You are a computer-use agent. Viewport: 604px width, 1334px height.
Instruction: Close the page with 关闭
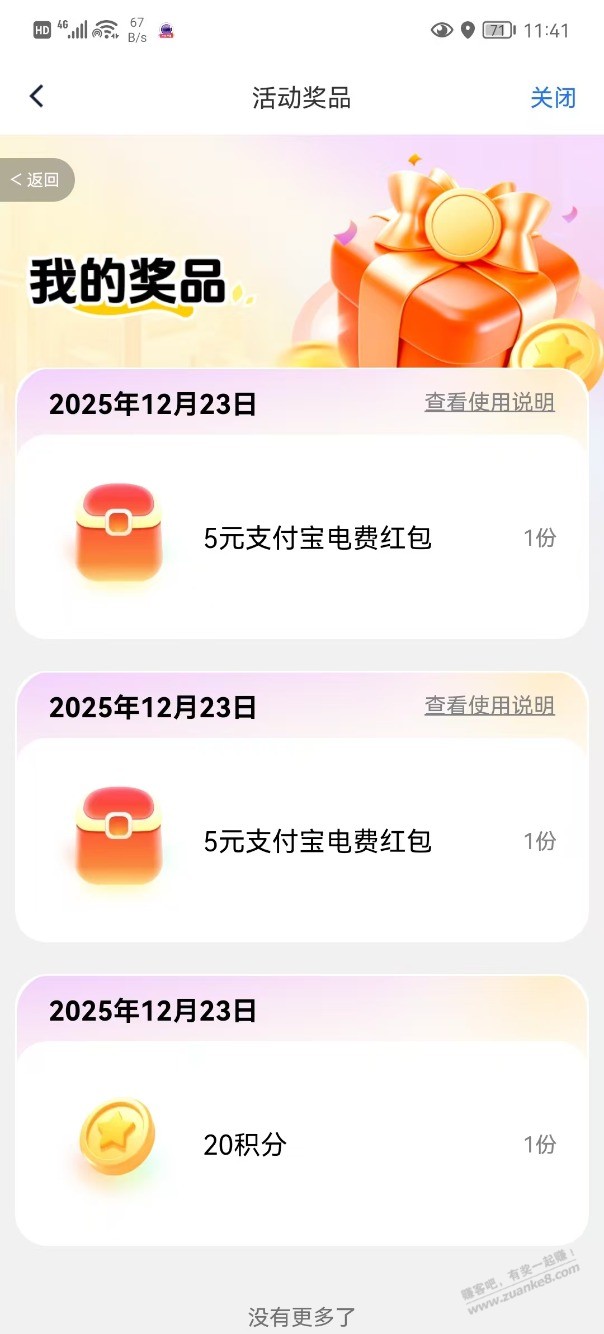click(552, 98)
